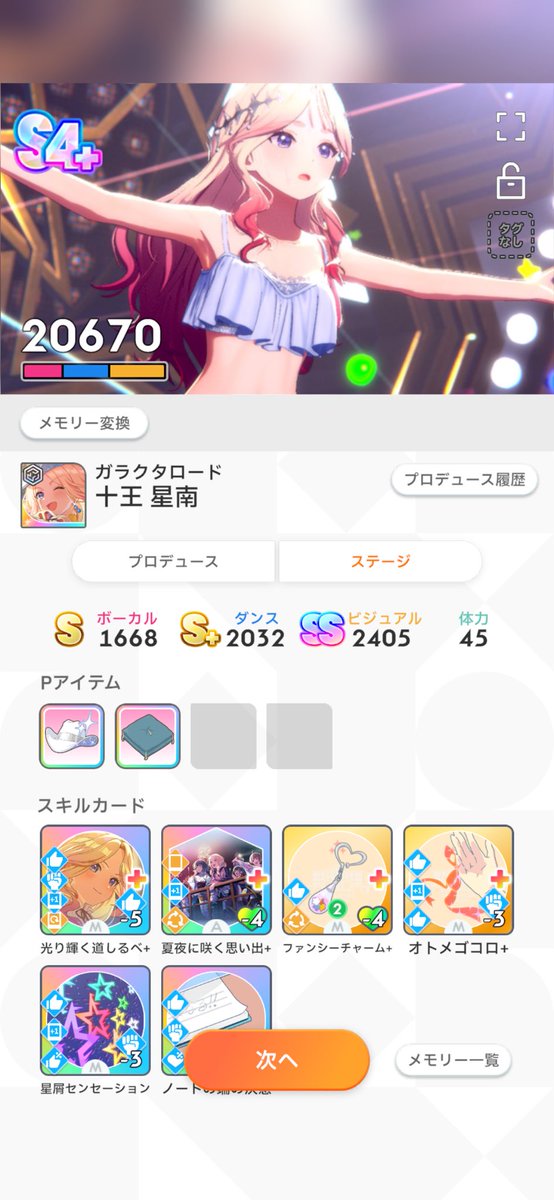View the white hat P item
The height and width of the screenshot is (1200, 554).
pos(72,736)
